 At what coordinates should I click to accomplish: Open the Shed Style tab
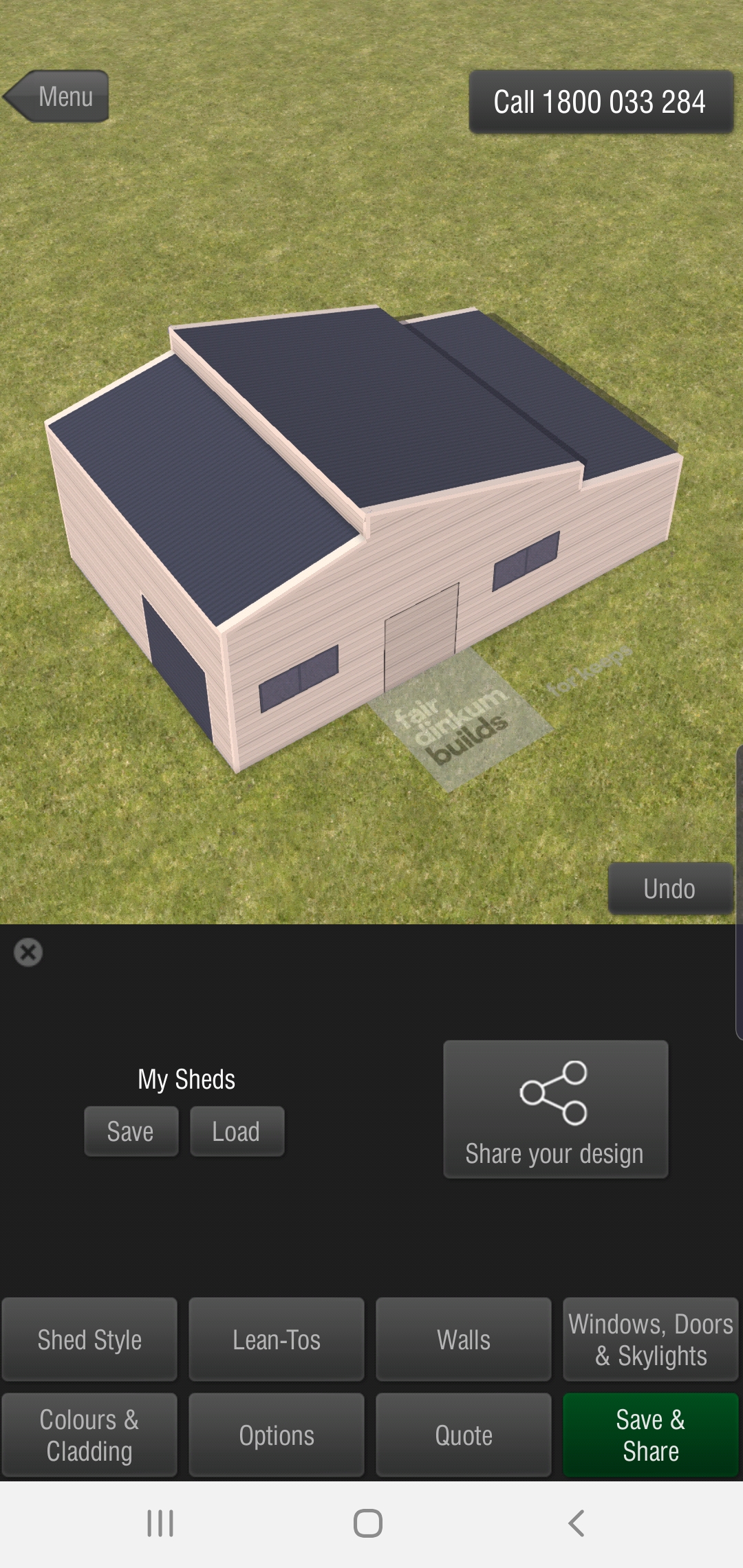click(x=89, y=1340)
